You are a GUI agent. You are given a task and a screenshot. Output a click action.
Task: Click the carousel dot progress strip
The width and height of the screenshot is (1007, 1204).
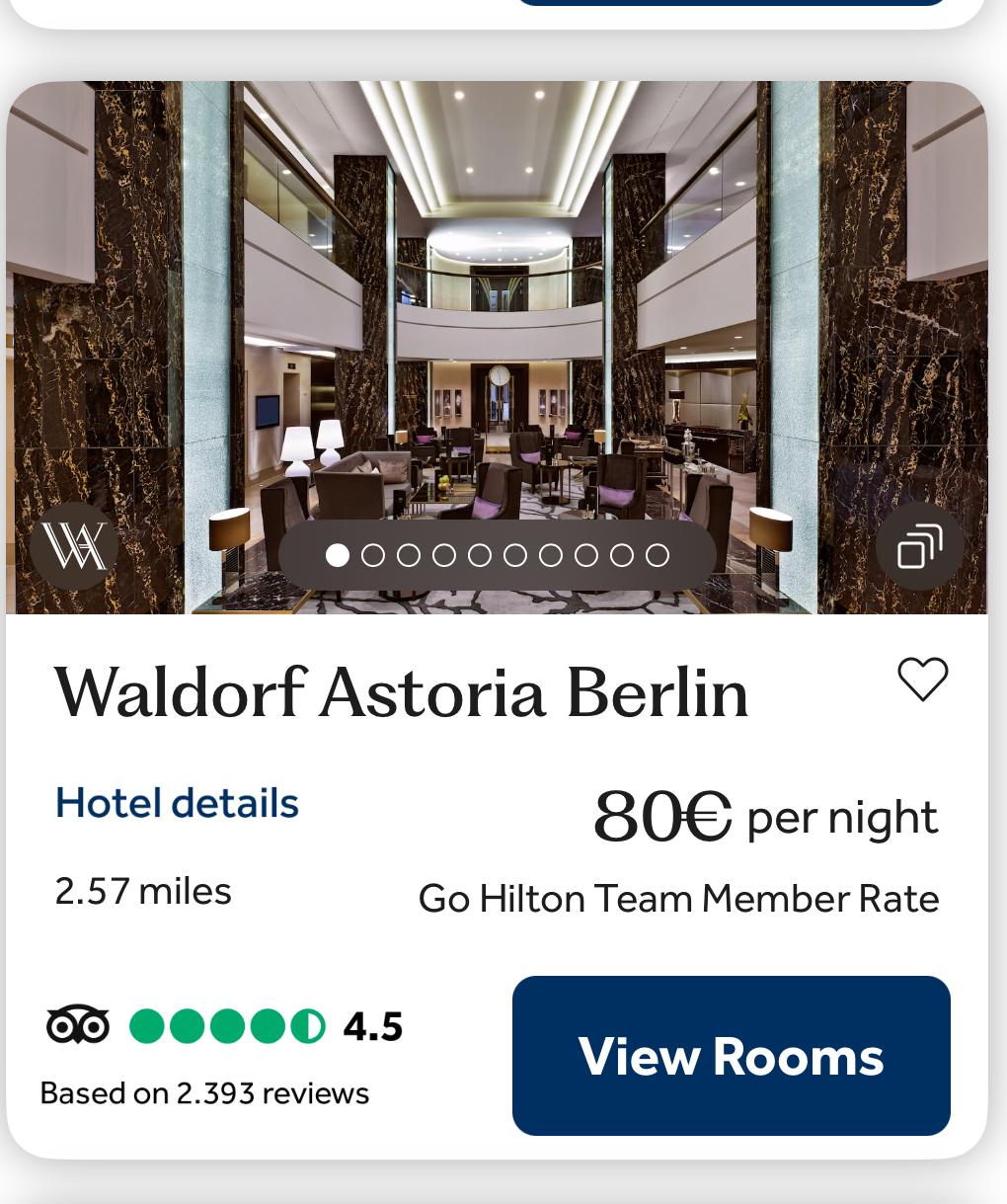(x=498, y=555)
